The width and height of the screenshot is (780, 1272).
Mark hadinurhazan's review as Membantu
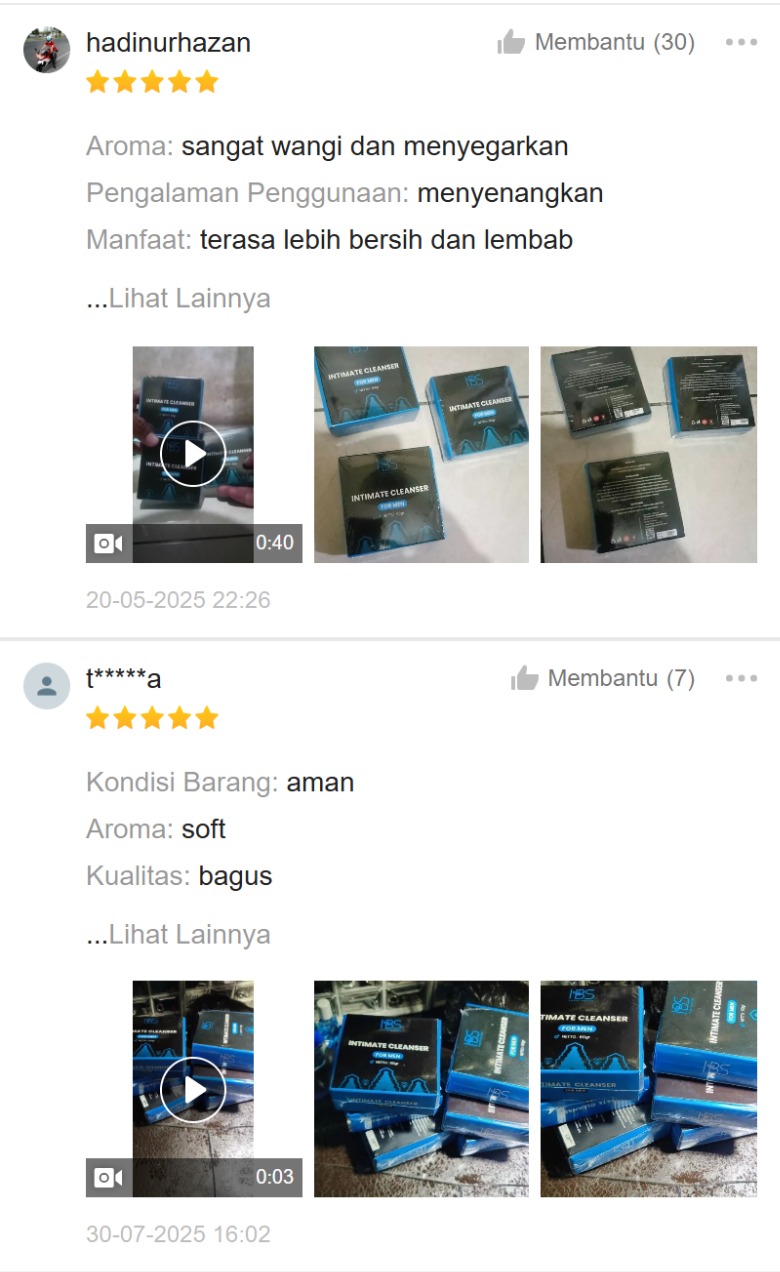click(x=596, y=42)
